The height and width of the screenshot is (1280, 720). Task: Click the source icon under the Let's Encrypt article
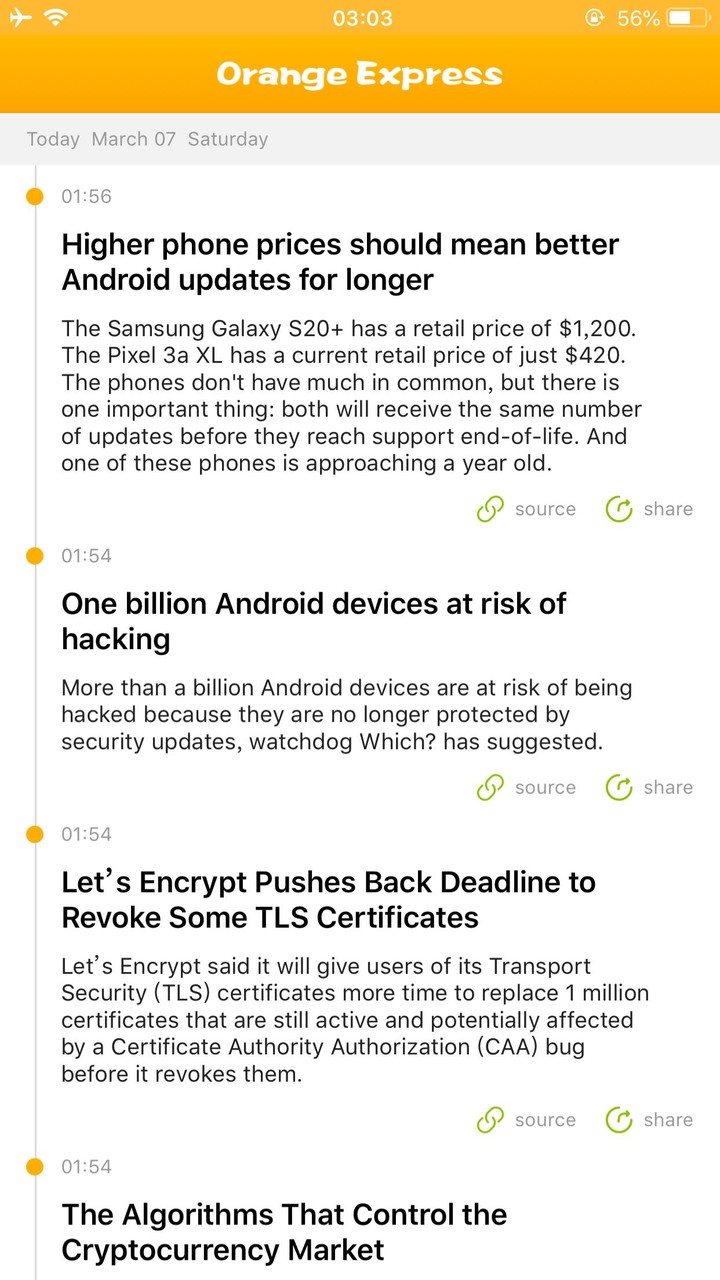pyautogui.click(x=489, y=1119)
